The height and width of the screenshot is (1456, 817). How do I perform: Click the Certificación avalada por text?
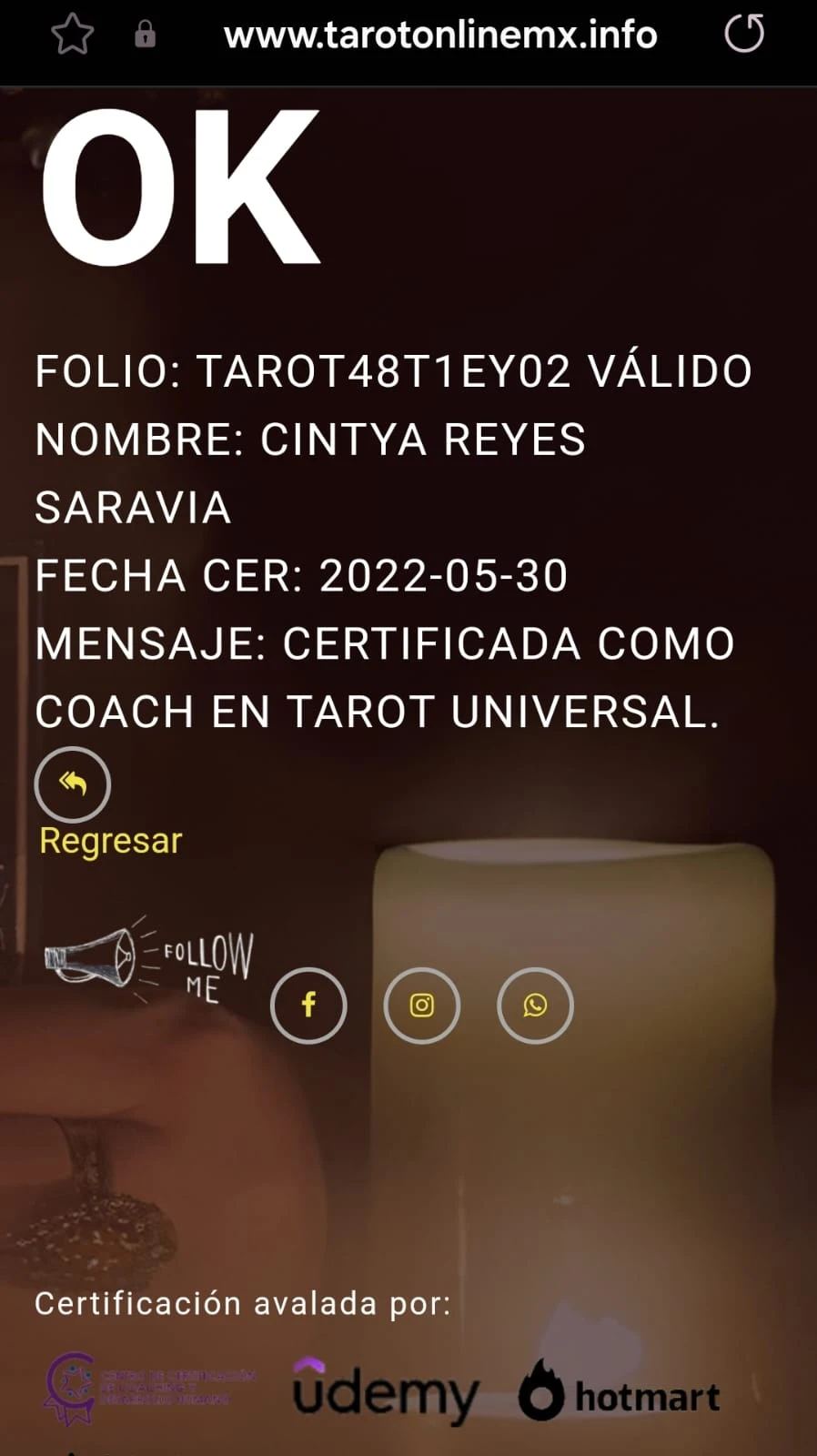(241, 1303)
